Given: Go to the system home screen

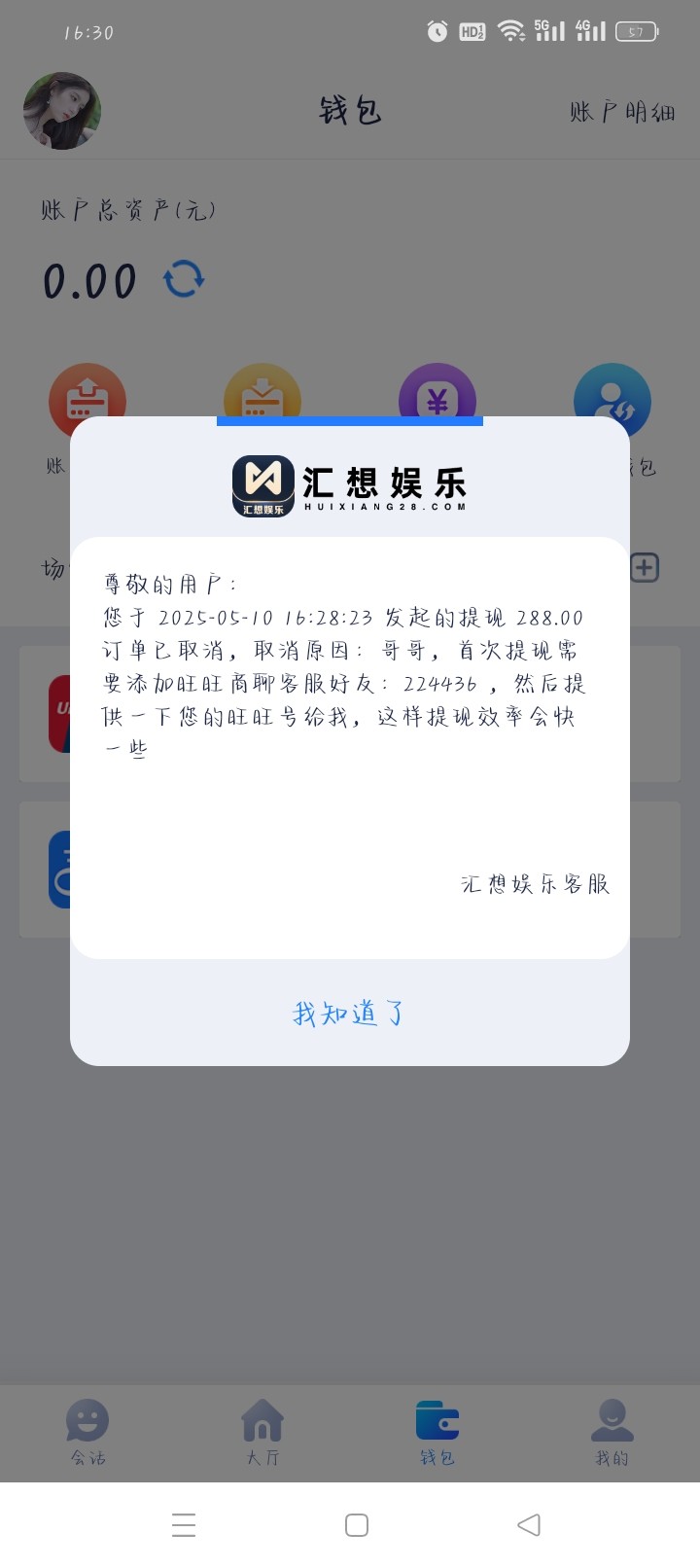Looking at the screenshot, I should (x=357, y=1524).
